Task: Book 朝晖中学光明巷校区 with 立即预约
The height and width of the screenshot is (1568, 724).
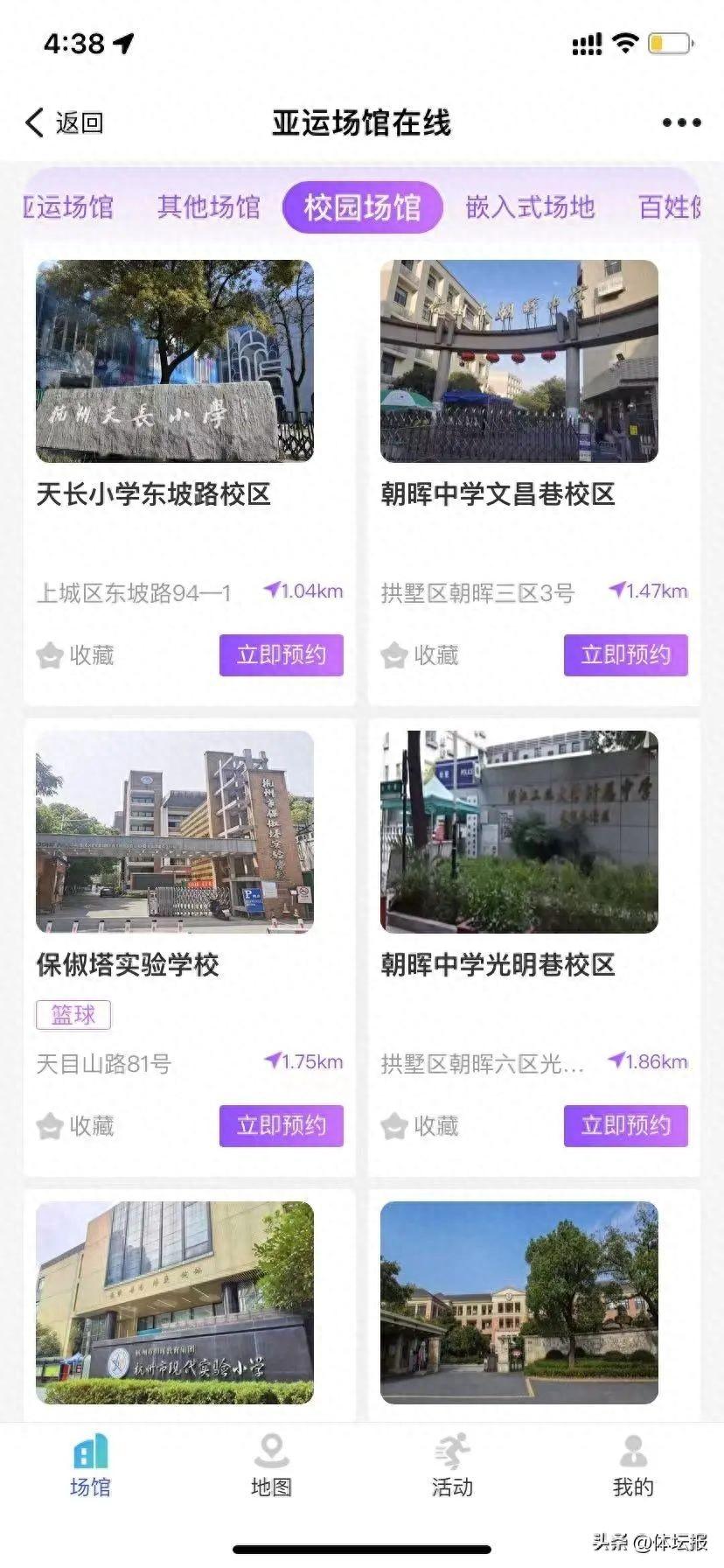Action: point(625,1126)
